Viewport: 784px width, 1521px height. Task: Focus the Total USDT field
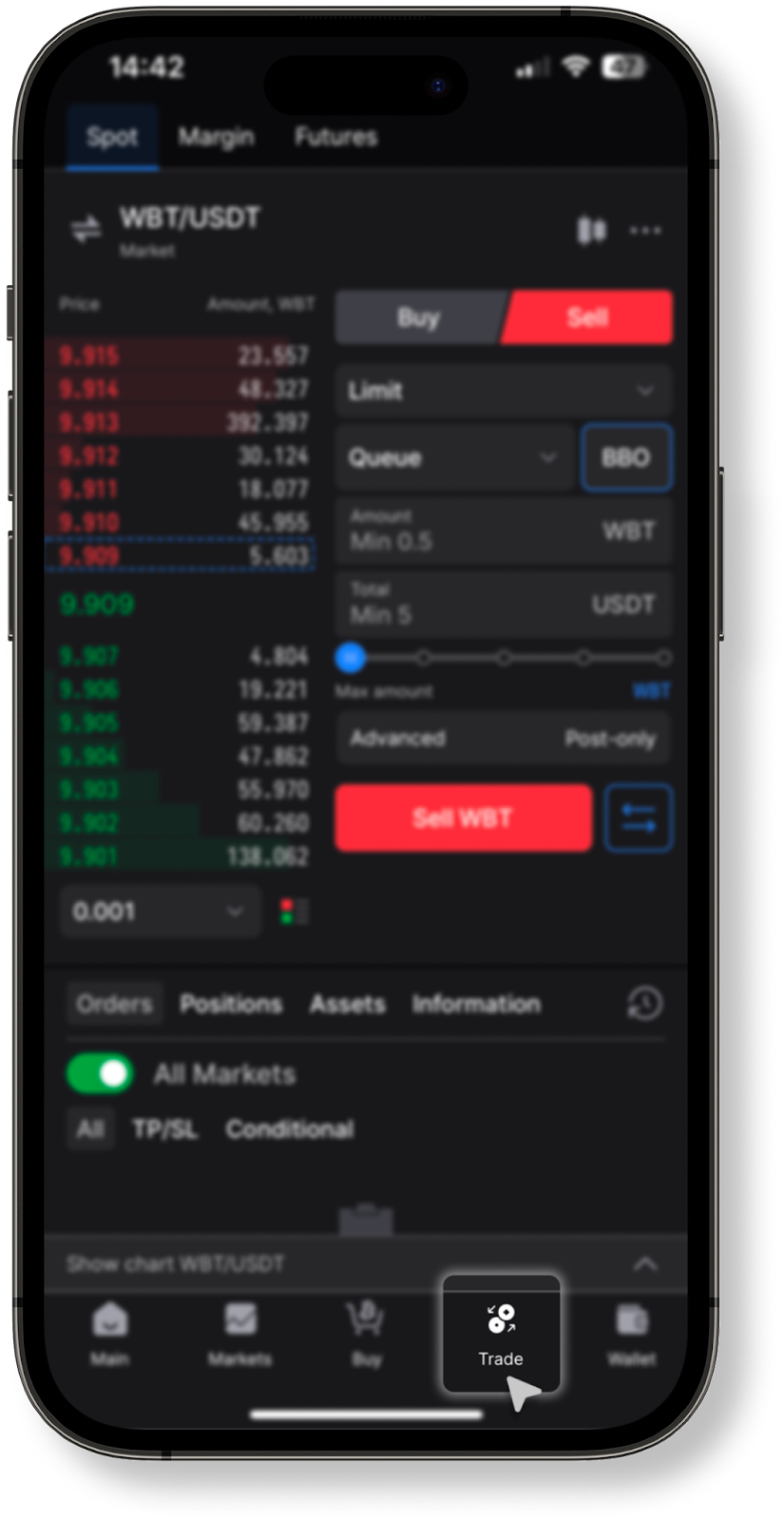click(x=504, y=605)
